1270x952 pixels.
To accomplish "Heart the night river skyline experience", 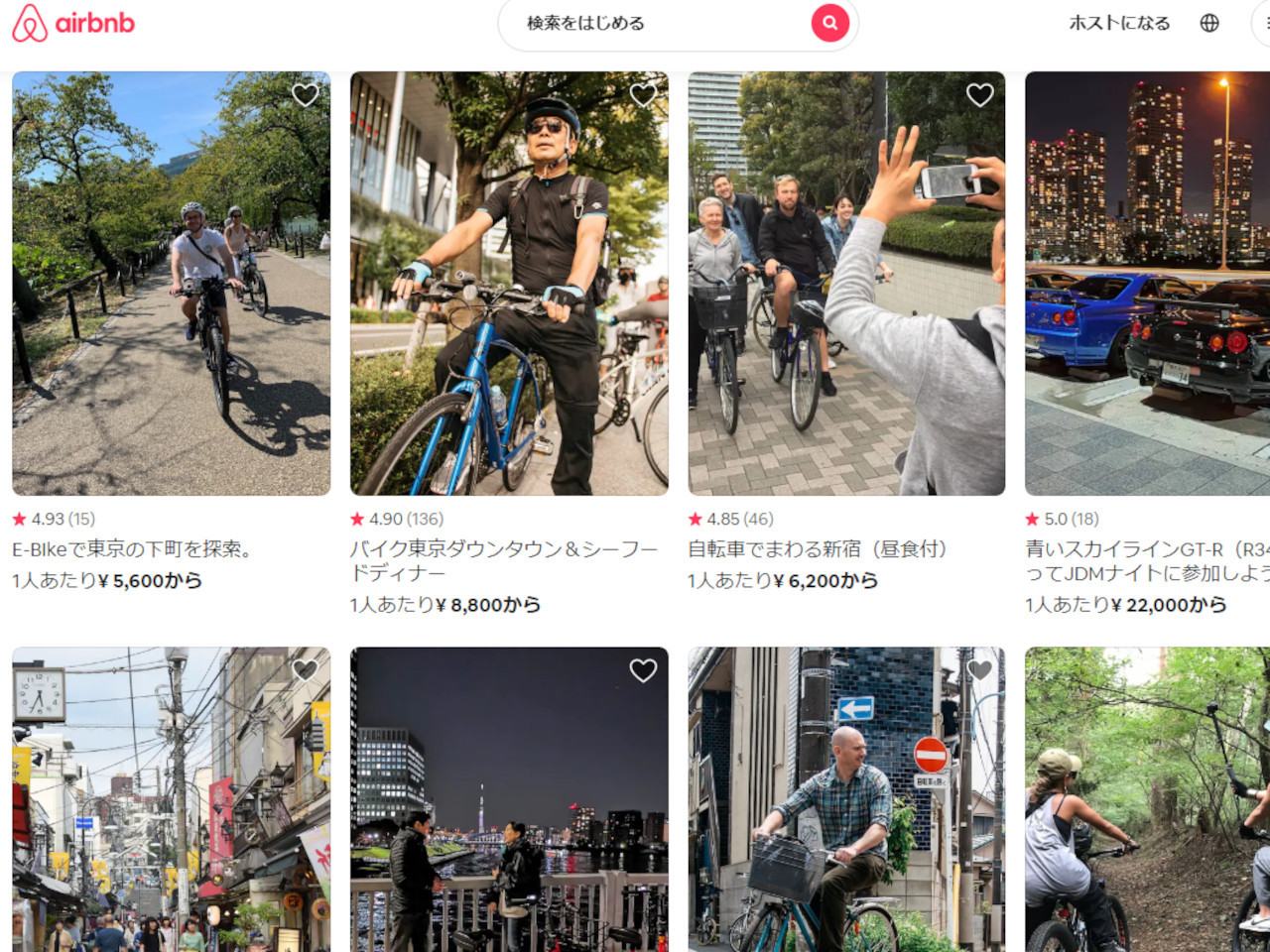I will coord(643,671).
